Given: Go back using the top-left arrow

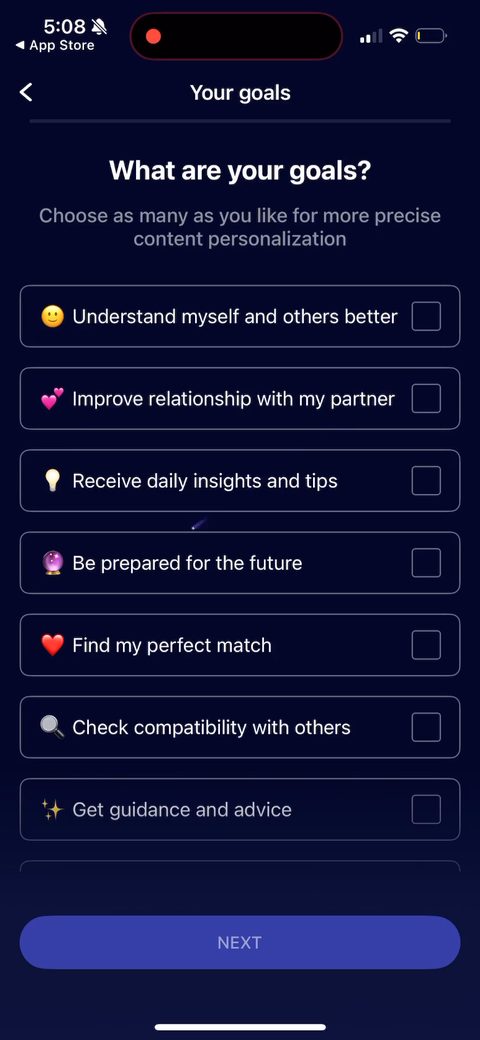Looking at the screenshot, I should 26,92.
